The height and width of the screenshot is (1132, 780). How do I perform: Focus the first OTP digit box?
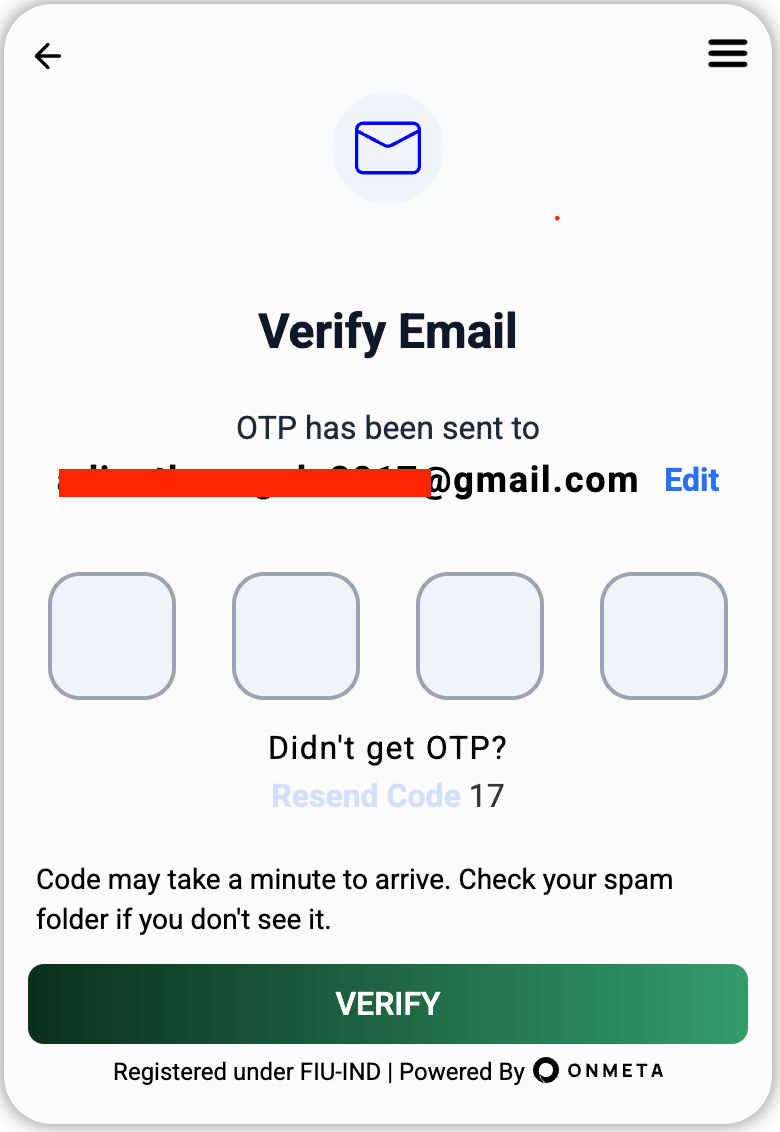[112, 636]
